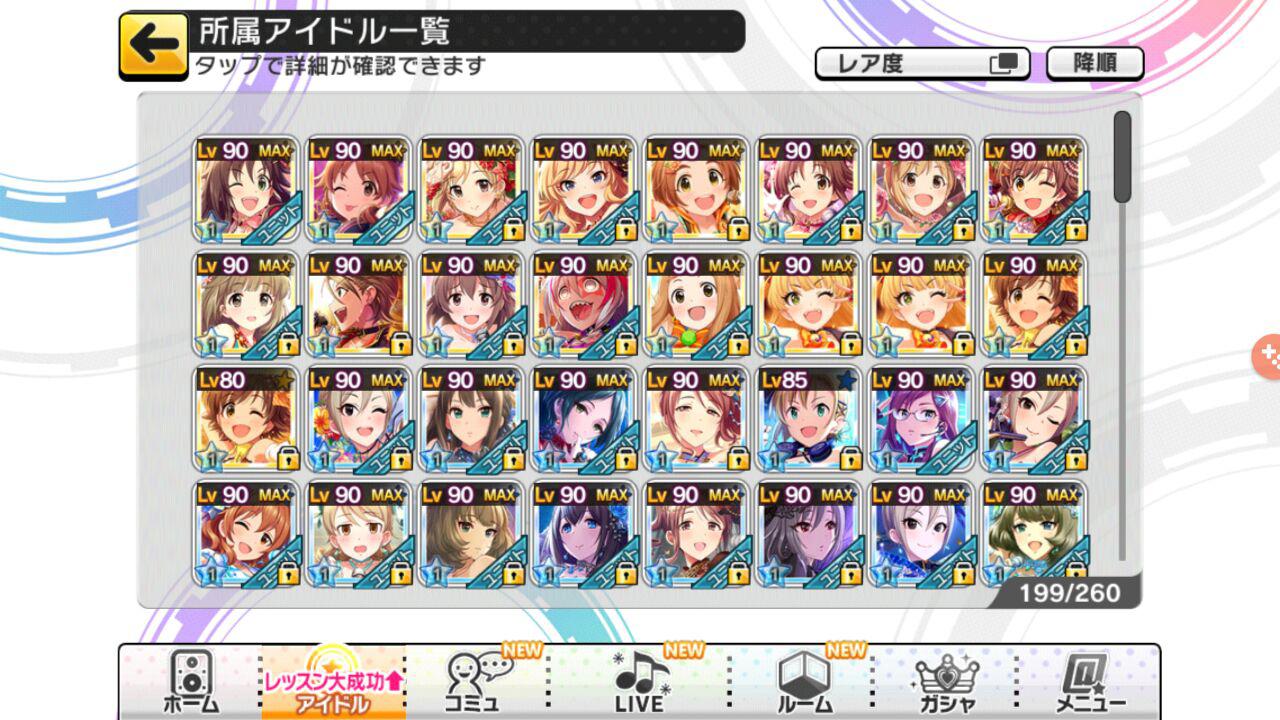Viewport: 1280px width, 720px height.
Task: Go back with the yellow arrow button
Action: coord(153,45)
